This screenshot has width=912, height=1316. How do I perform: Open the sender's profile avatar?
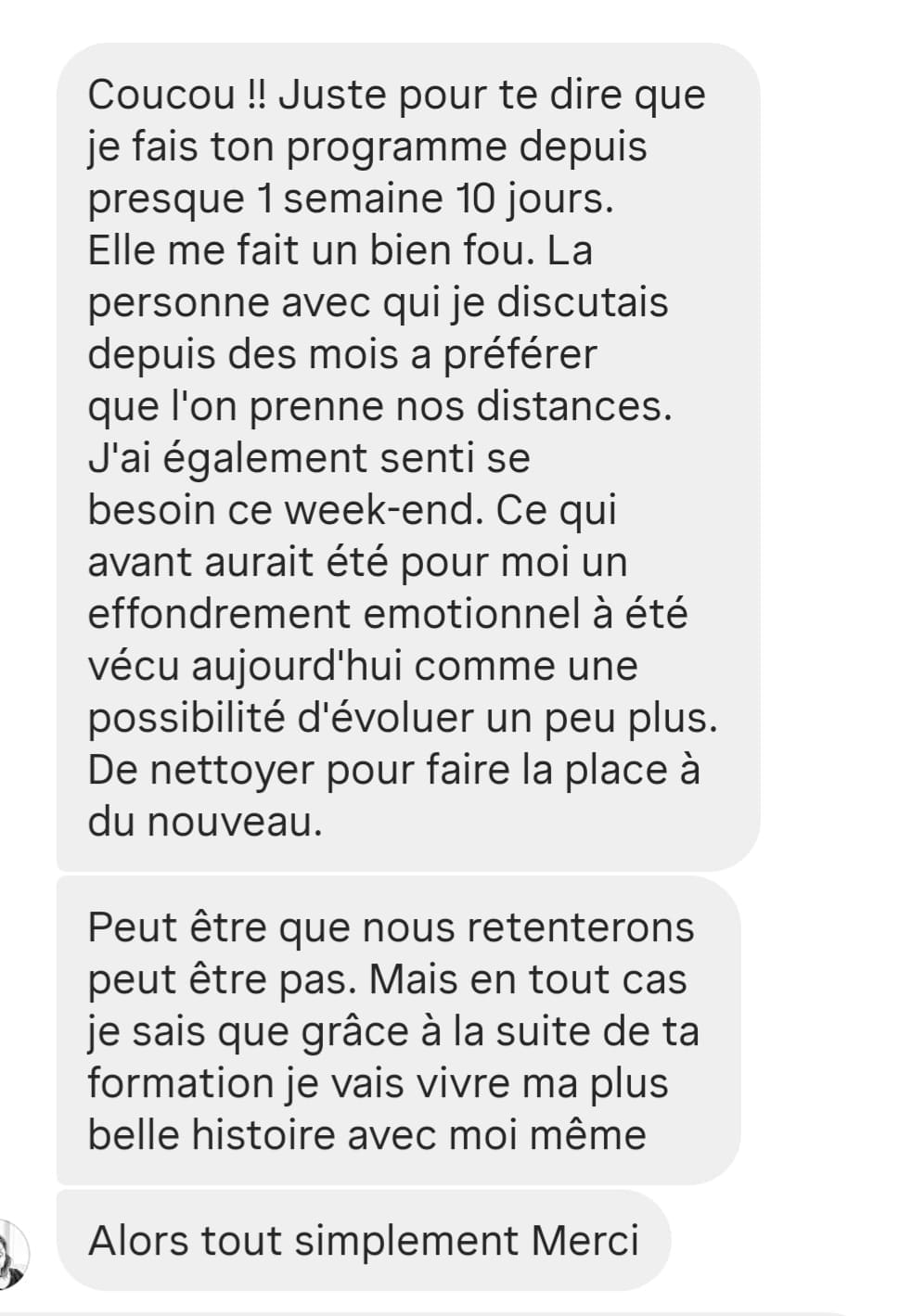click(x=11, y=1256)
